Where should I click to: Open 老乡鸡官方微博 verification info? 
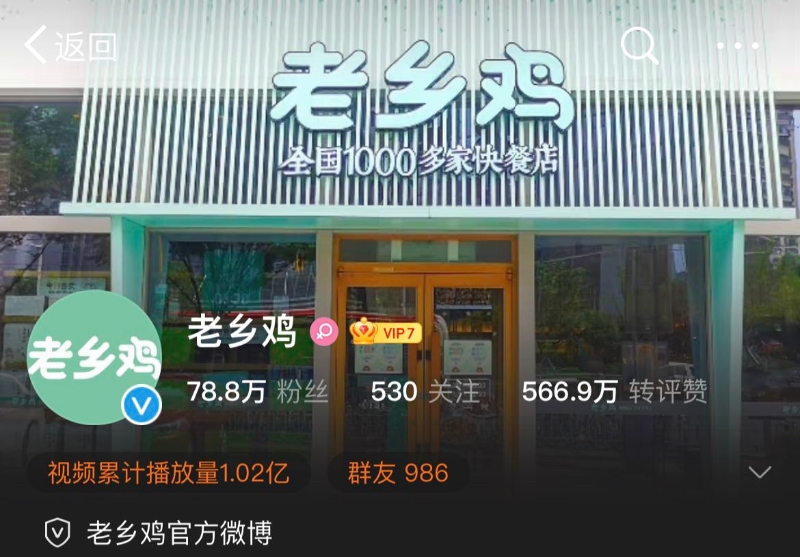pos(160,532)
